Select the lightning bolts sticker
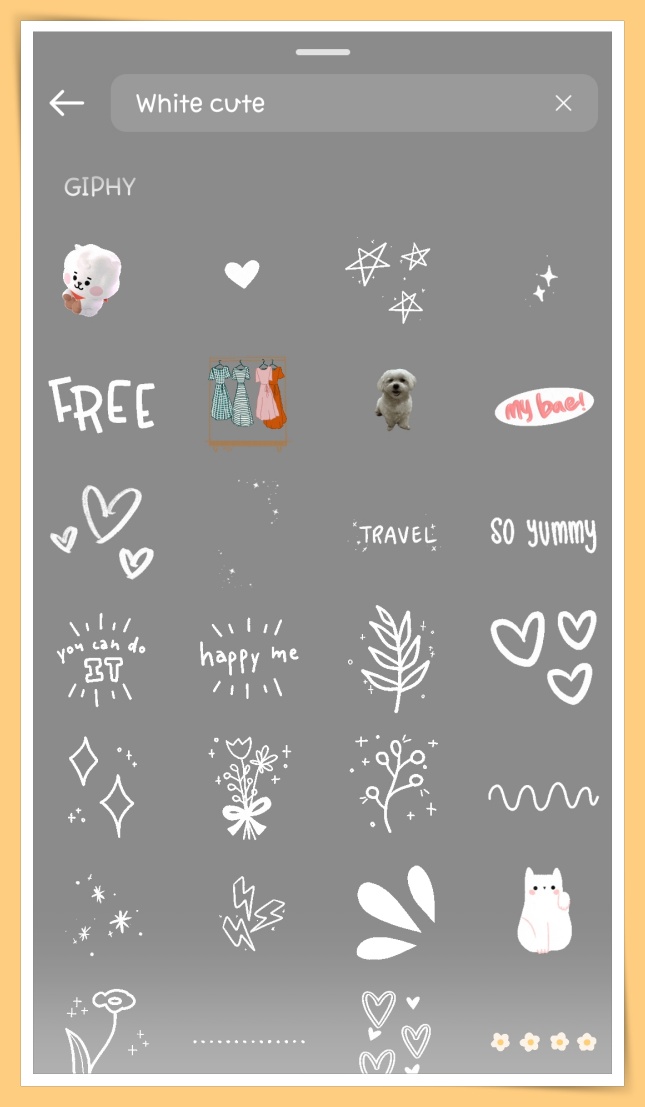645x1107 pixels. point(250,911)
